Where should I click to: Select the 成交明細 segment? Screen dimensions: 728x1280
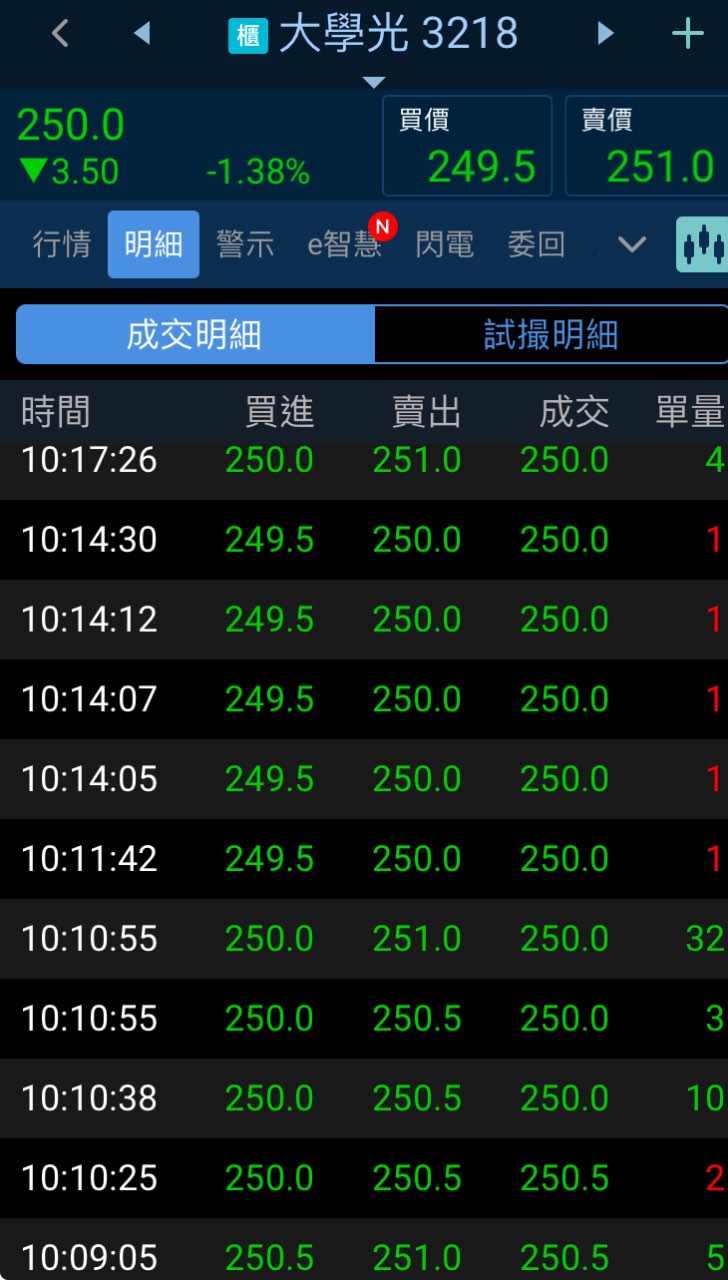pos(195,334)
